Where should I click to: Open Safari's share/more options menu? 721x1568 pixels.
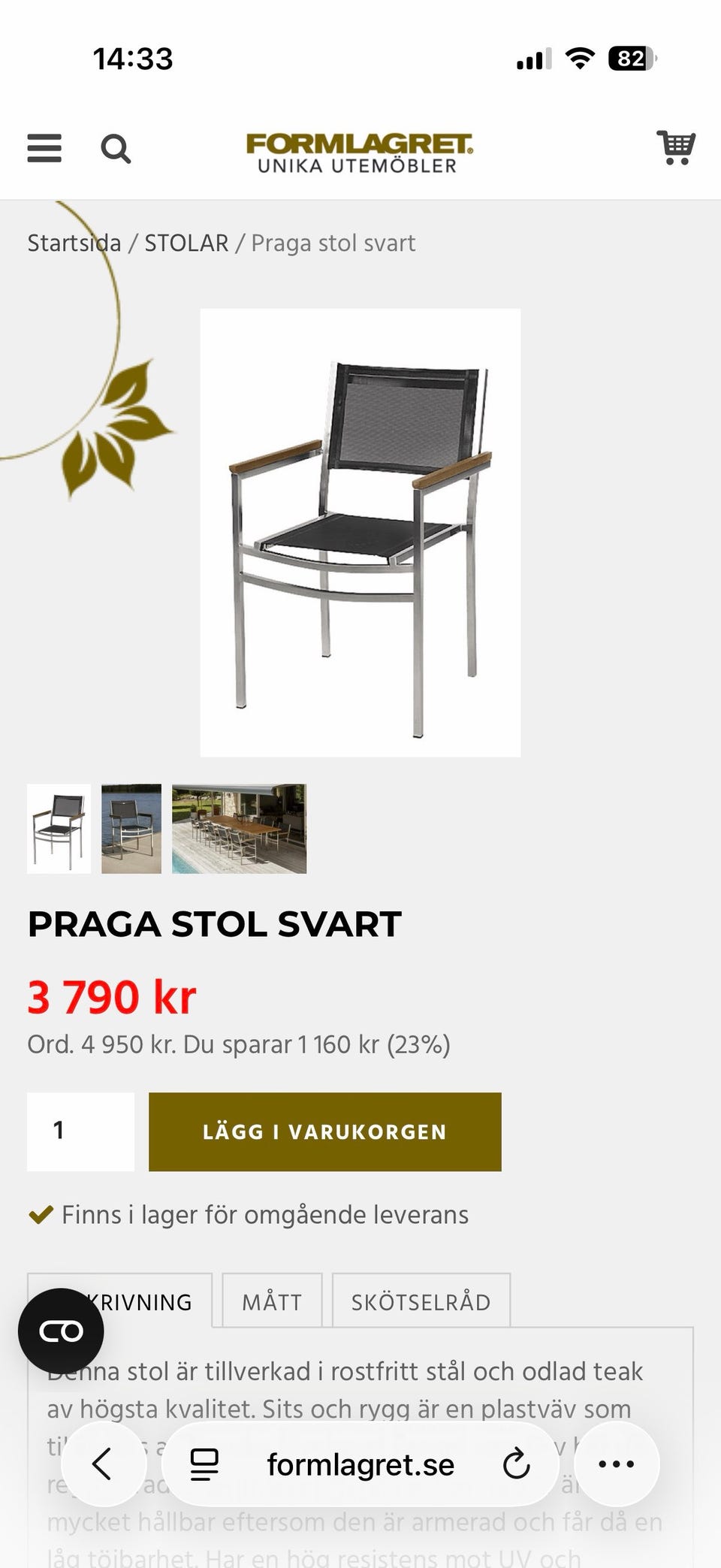point(617,1464)
